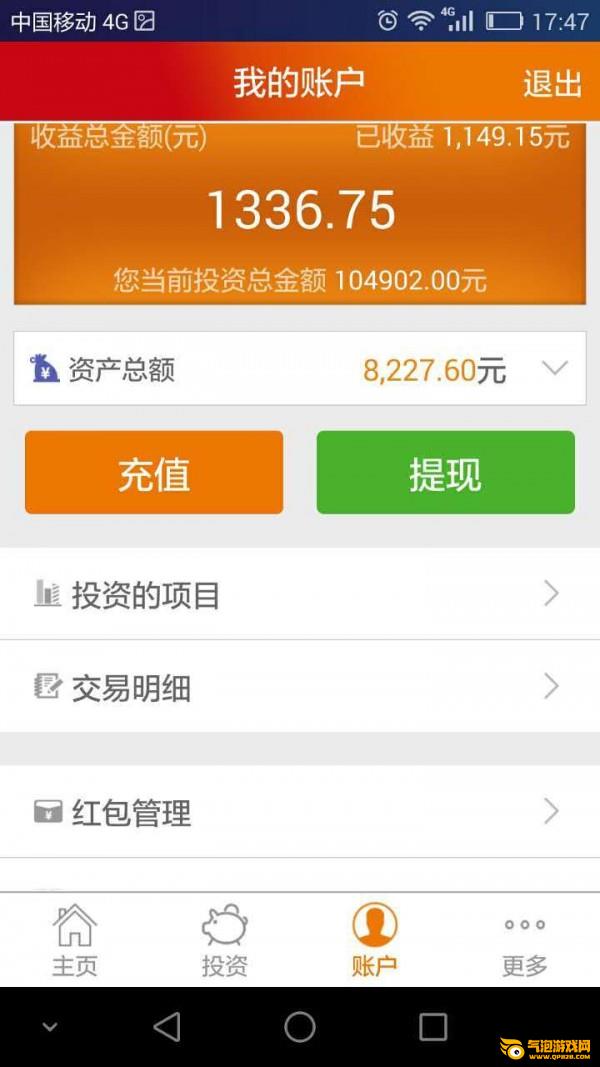600x1067 pixels.
Task: Select the 账户 tab
Action: pos(374,940)
